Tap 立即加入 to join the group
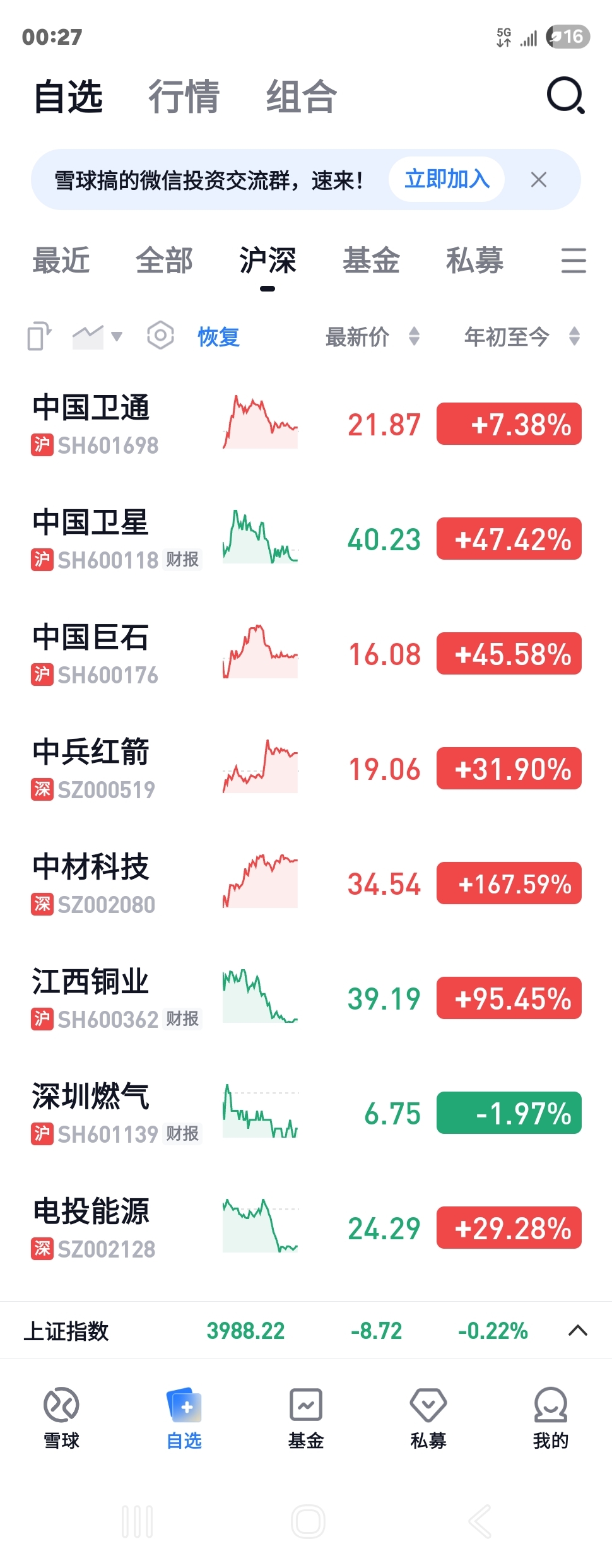The width and height of the screenshot is (612, 1568). click(x=447, y=180)
